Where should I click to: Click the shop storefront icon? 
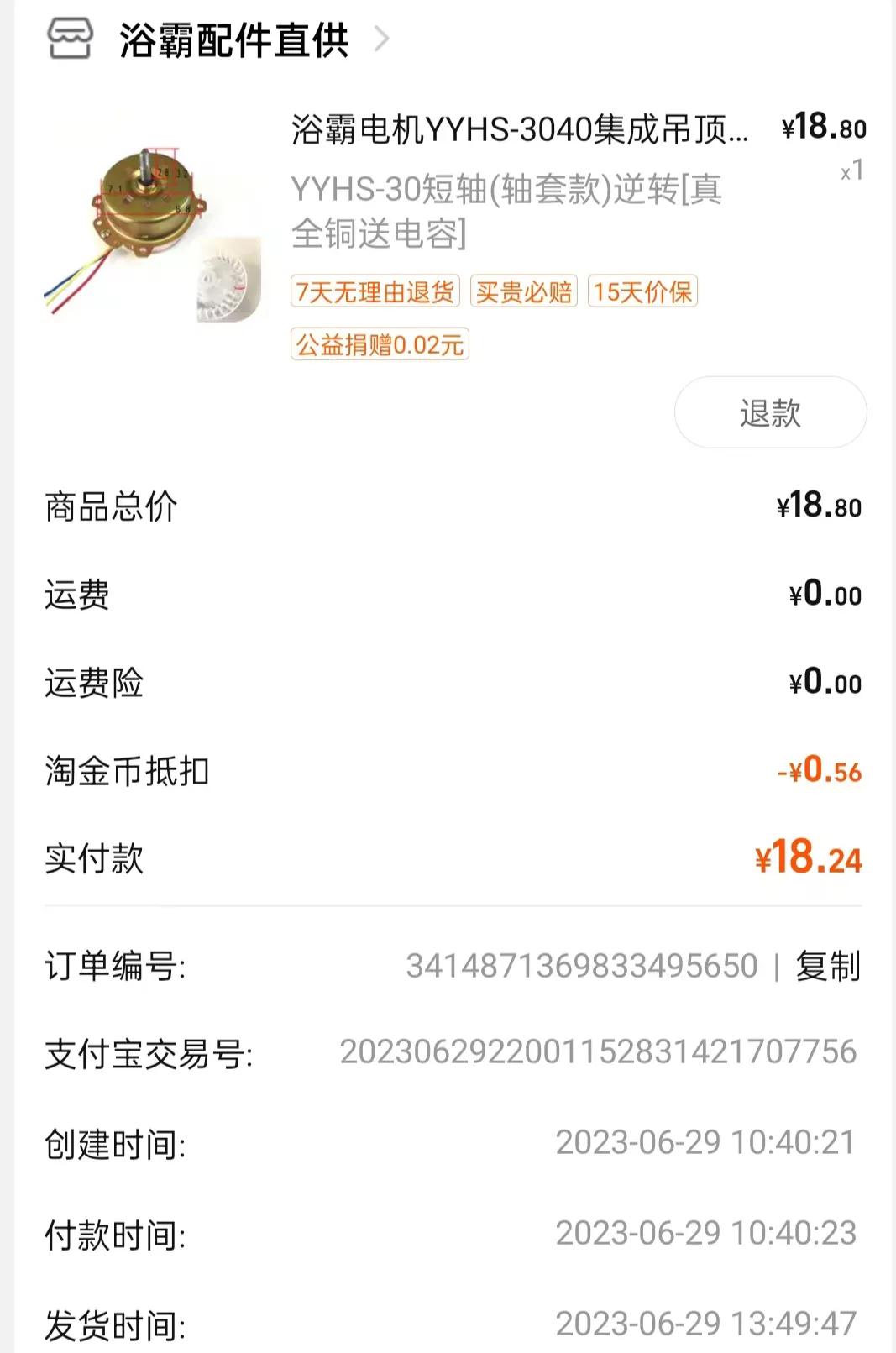coord(71,37)
